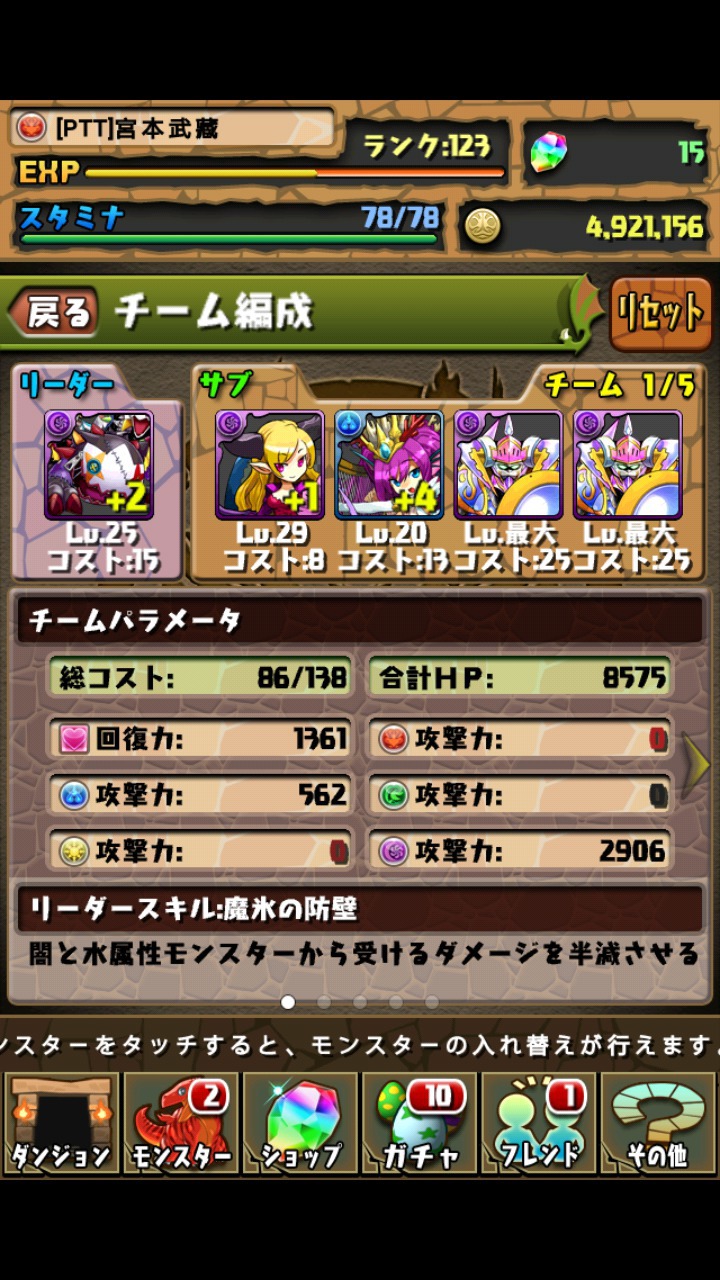The width and height of the screenshot is (720, 1280).
Task: Select the Lv.20 pink-haired sub monster
Action: click(x=389, y=465)
